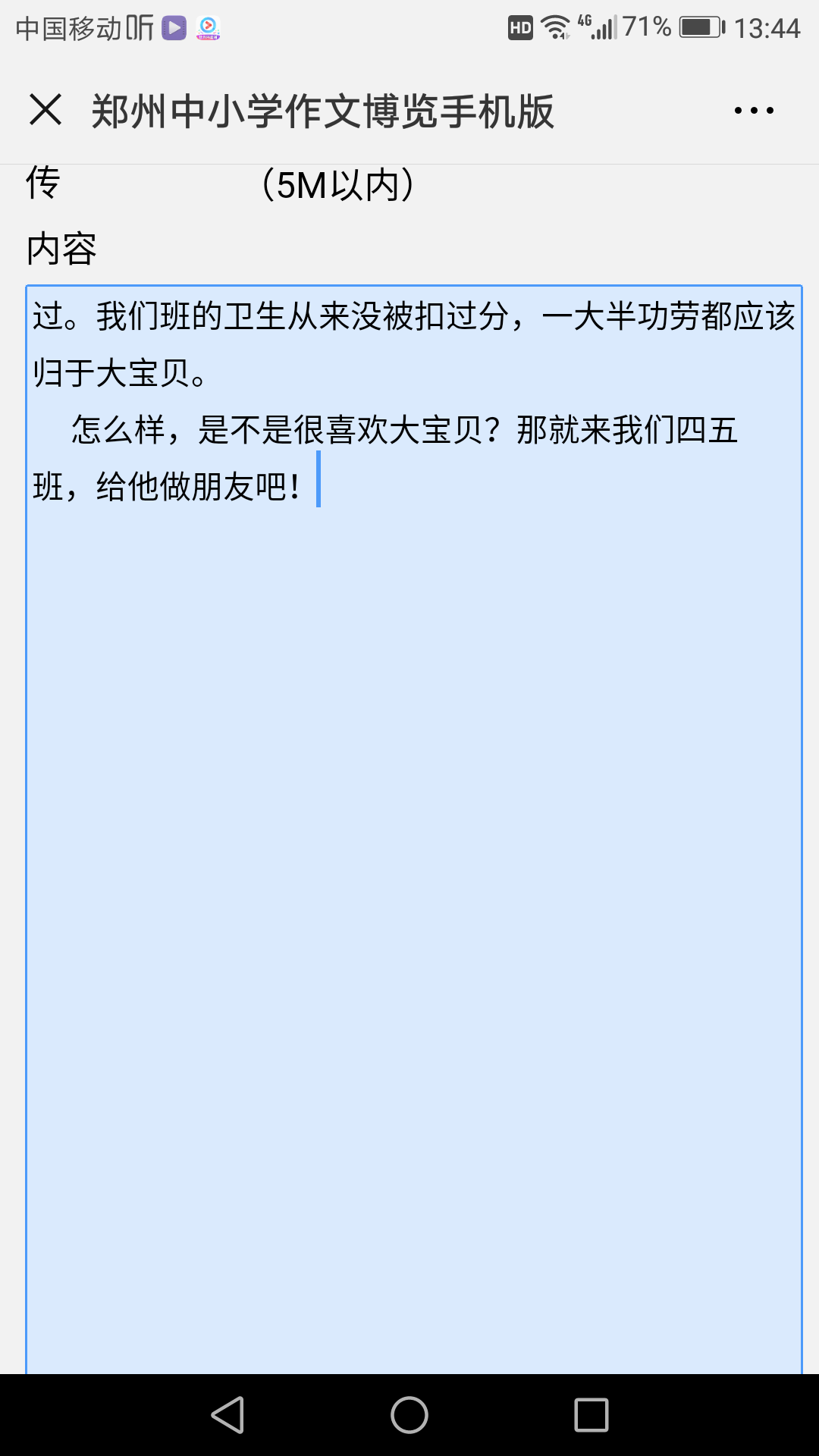Open the recent apps overview
This screenshot has height=1456, width=819.
click(591, 1415)
